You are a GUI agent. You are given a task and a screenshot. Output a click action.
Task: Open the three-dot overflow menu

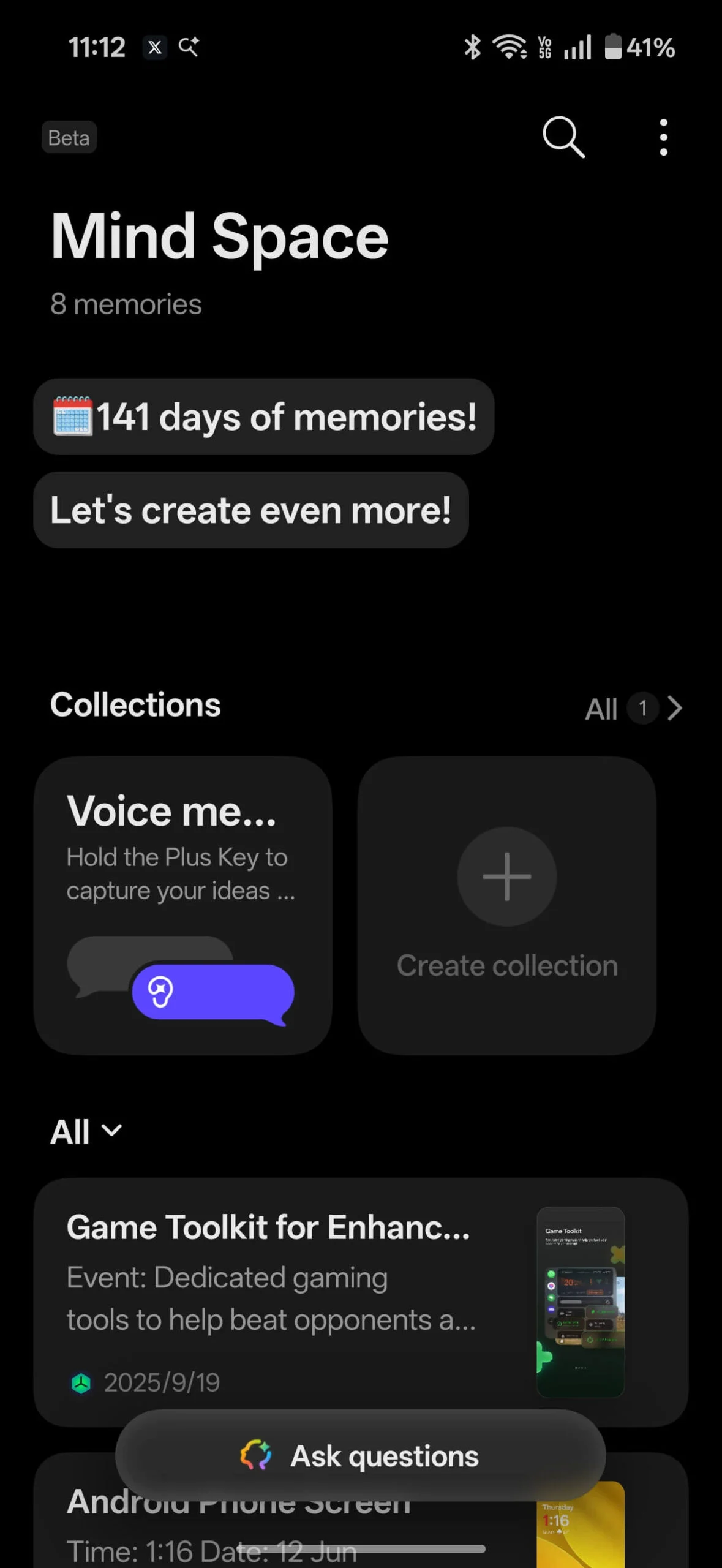pyautogui.click(x=663, y=137)
